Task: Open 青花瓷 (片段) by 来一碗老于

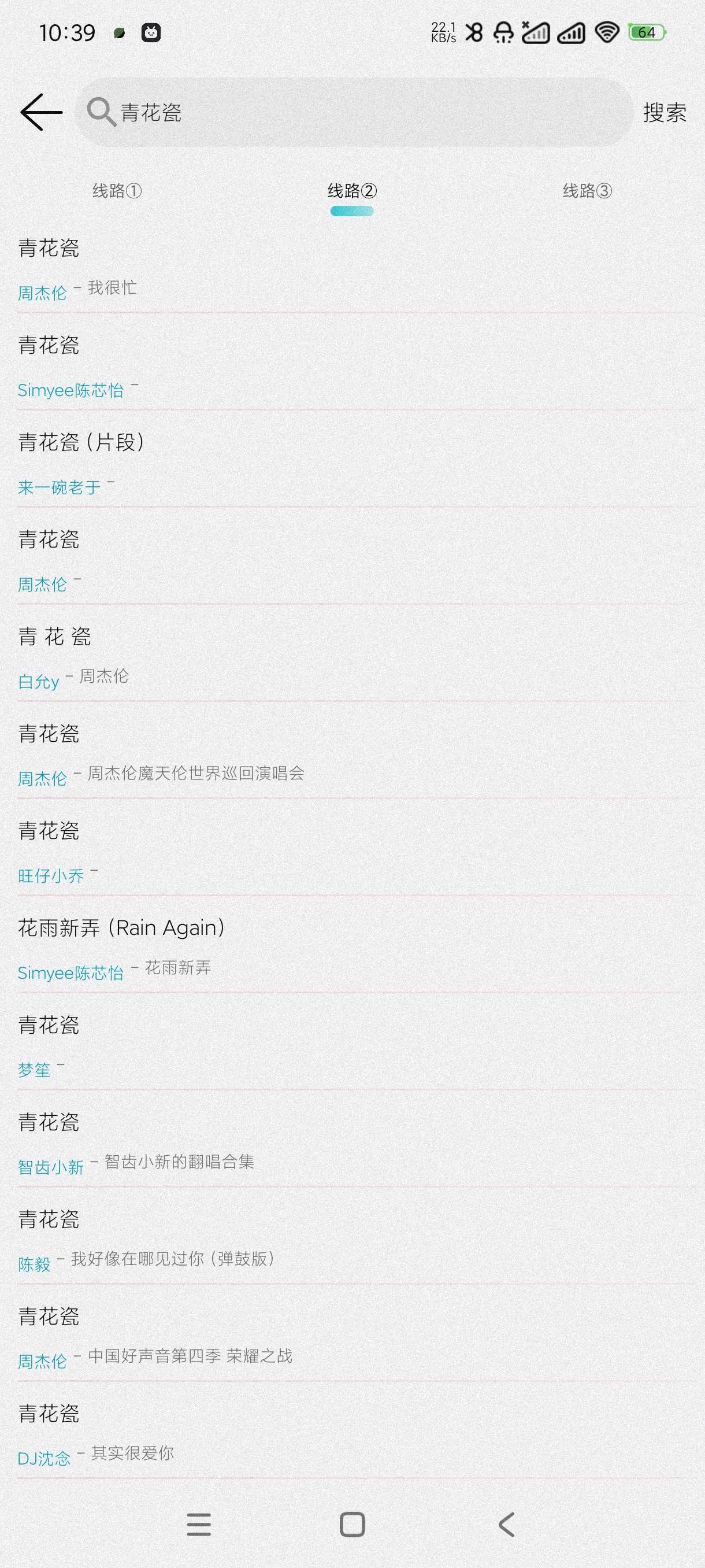Action: [x=353, y=463]
